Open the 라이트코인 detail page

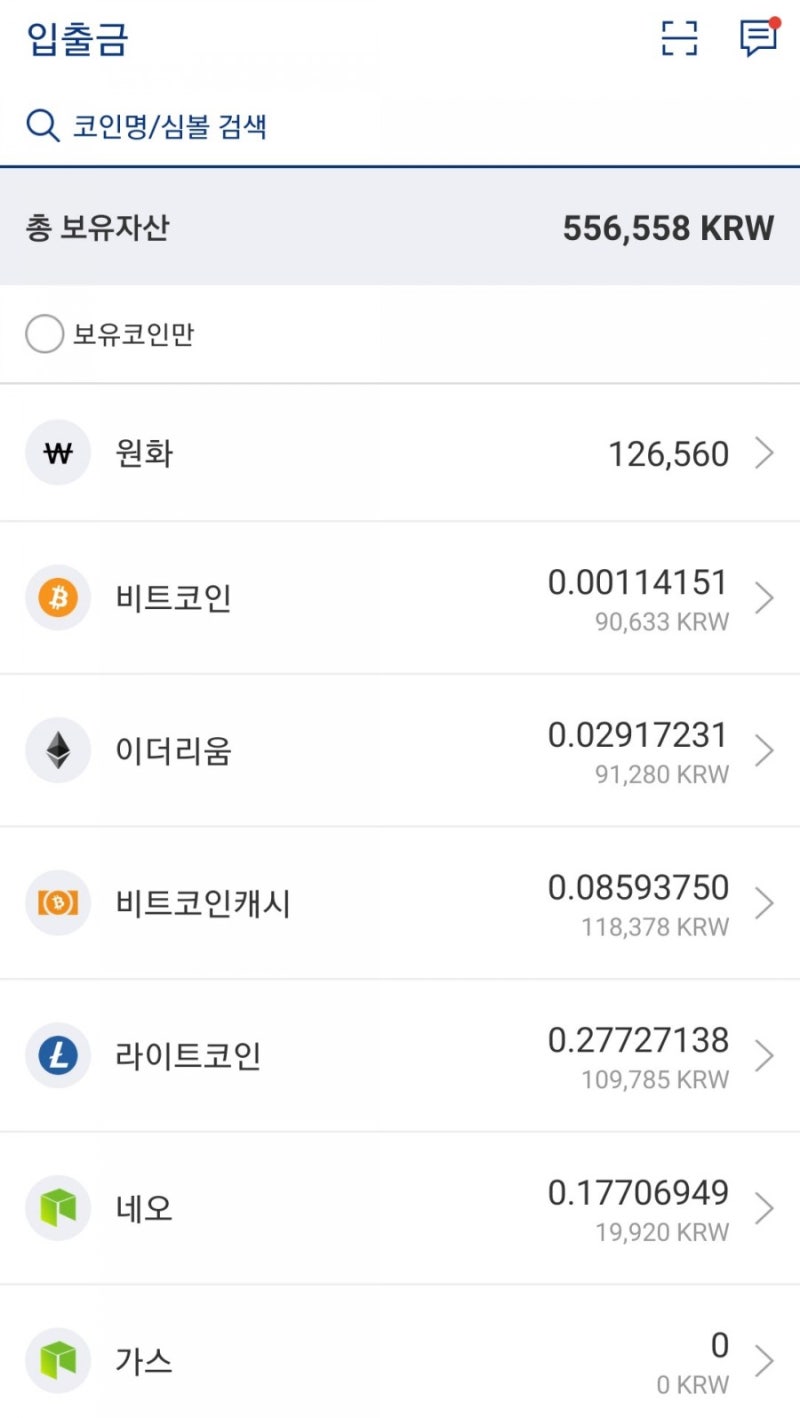point(400,1055)
